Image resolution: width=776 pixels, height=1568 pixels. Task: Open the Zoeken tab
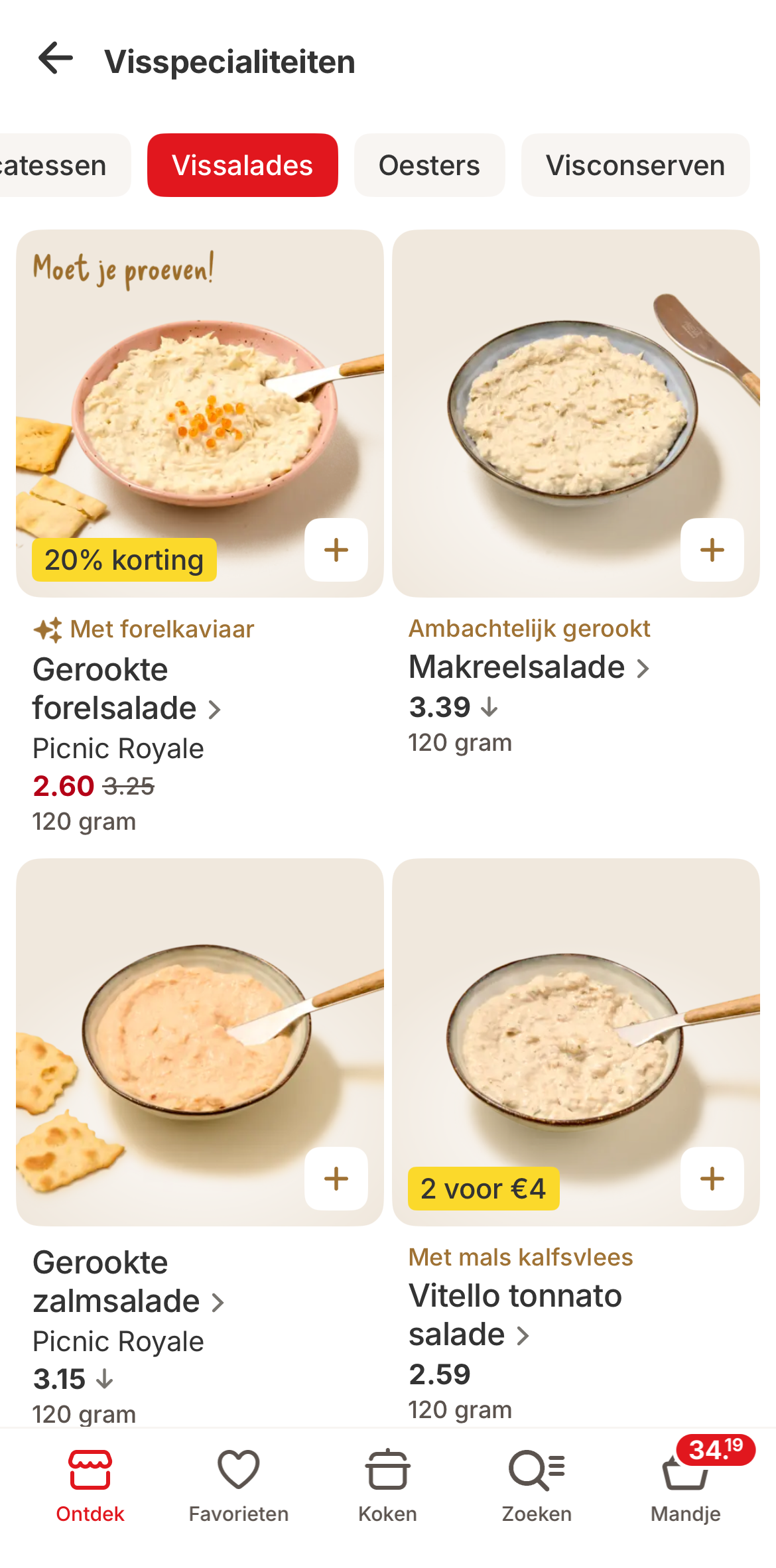(x=537, y=1486)
